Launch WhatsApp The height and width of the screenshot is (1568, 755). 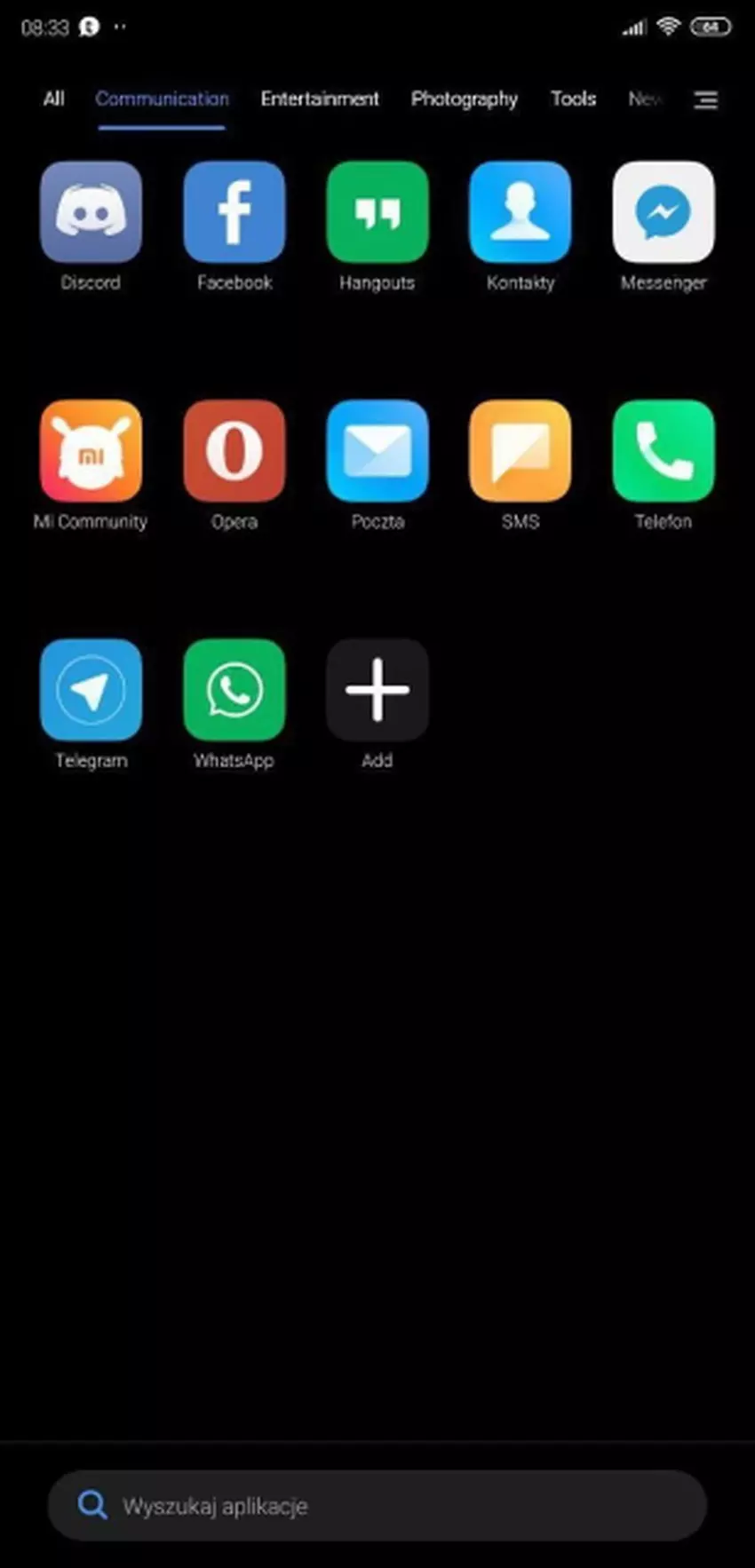pyautogui.click(x=234, y=691)
